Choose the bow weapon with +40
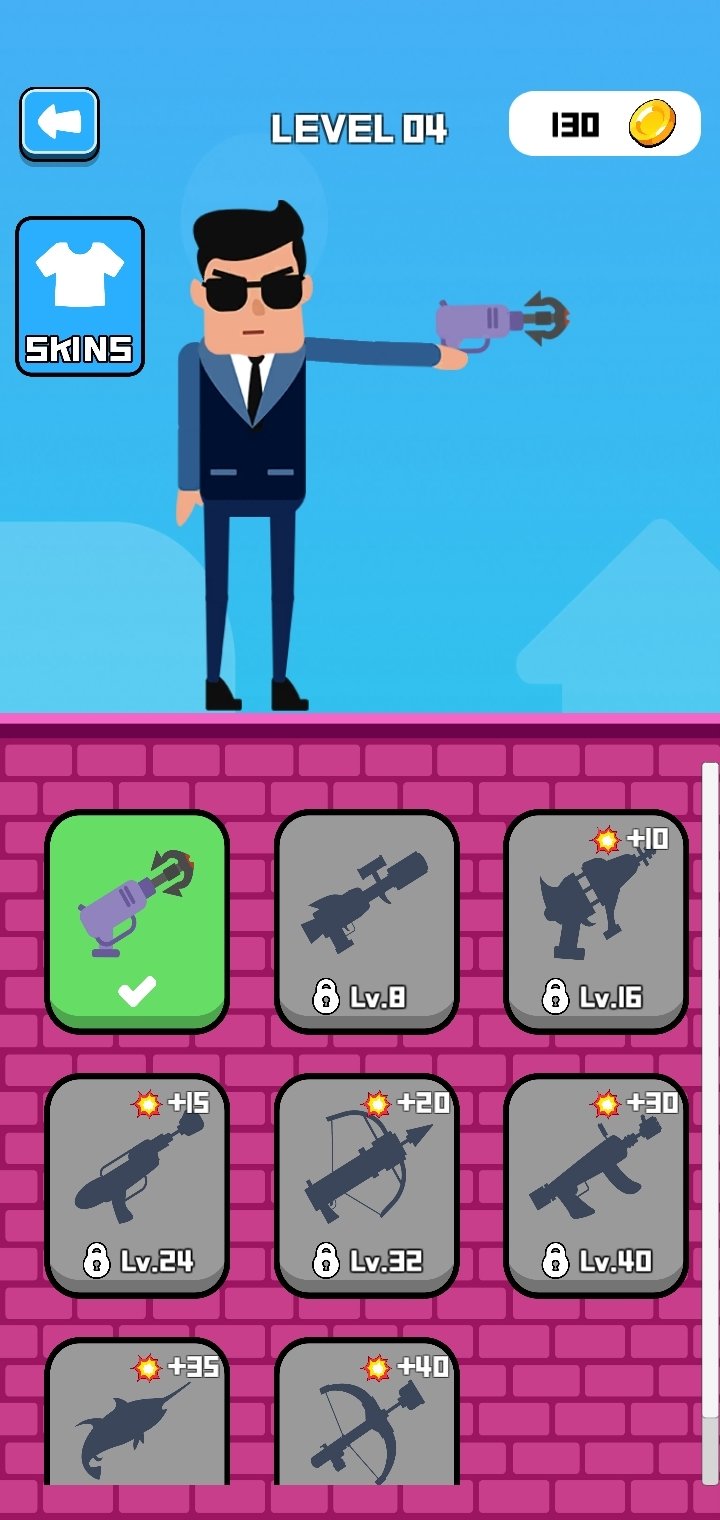The image size is (720, 1520). coord(367,1411)
